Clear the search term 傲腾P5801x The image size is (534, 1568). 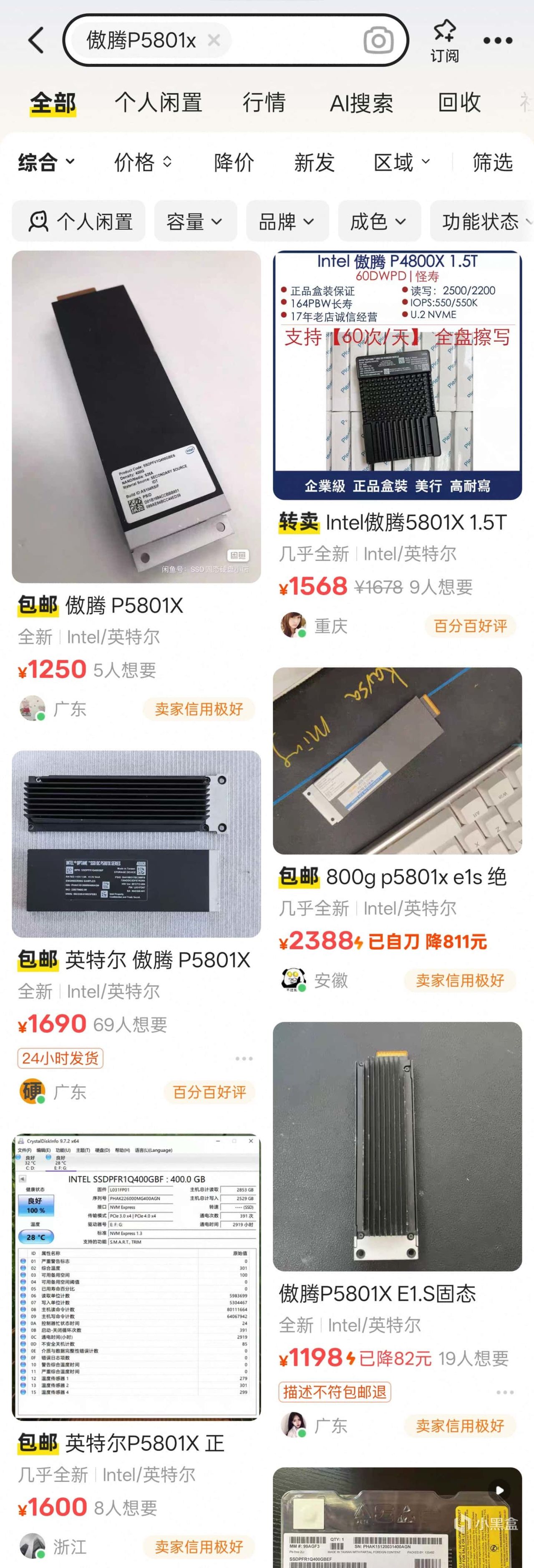coord(214,40)
